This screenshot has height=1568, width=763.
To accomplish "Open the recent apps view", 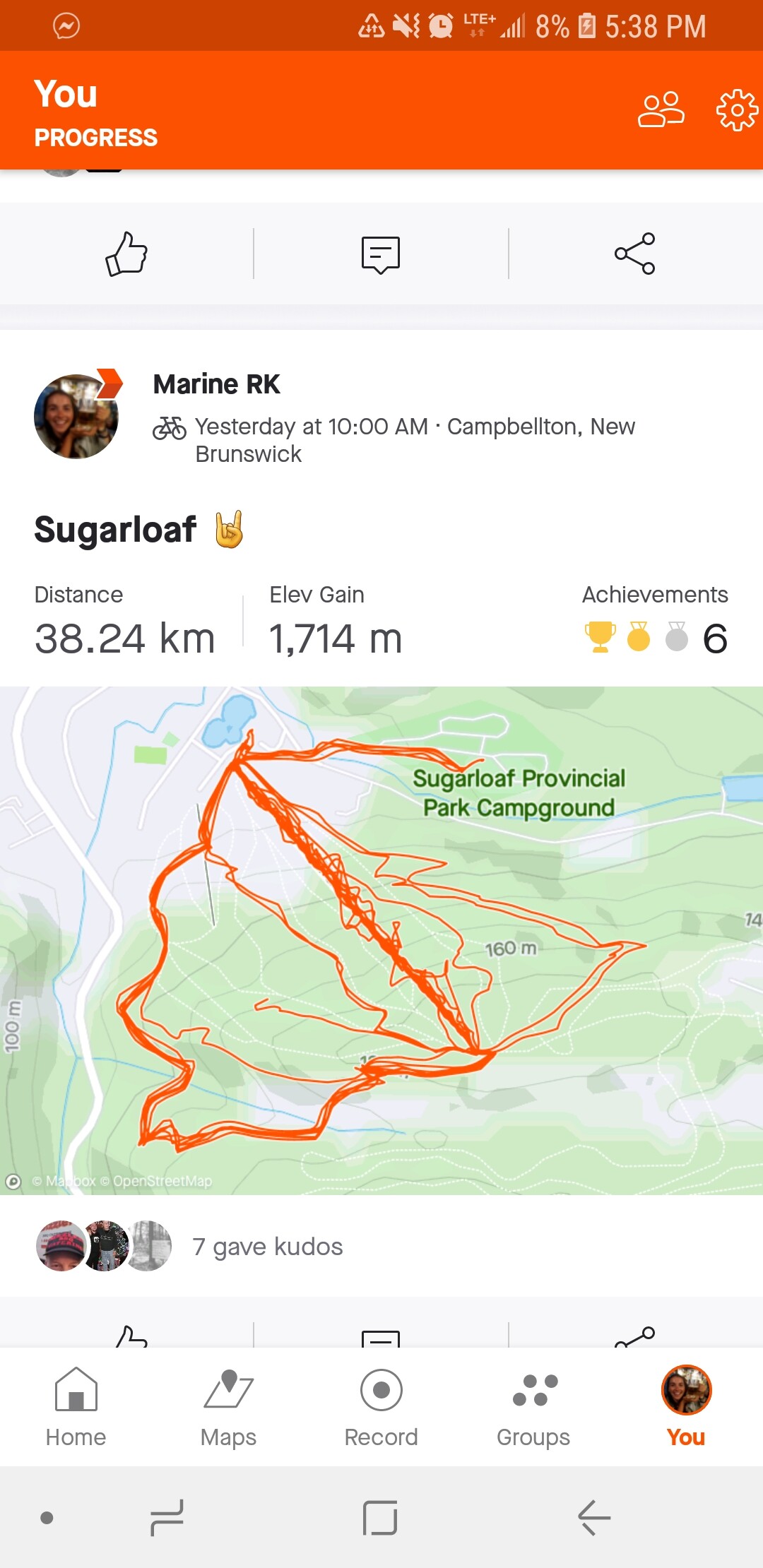I will (167, 1517).
